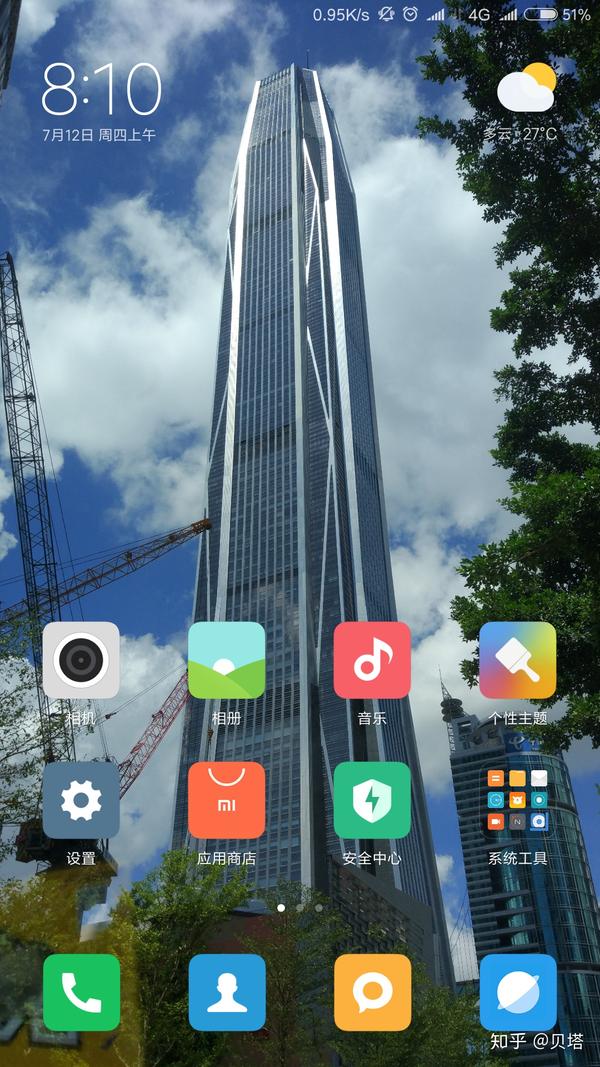The width and height of the screenshot is (600, 1067).
Task: Open the 相机 camera app
Action: coord(81,660)
